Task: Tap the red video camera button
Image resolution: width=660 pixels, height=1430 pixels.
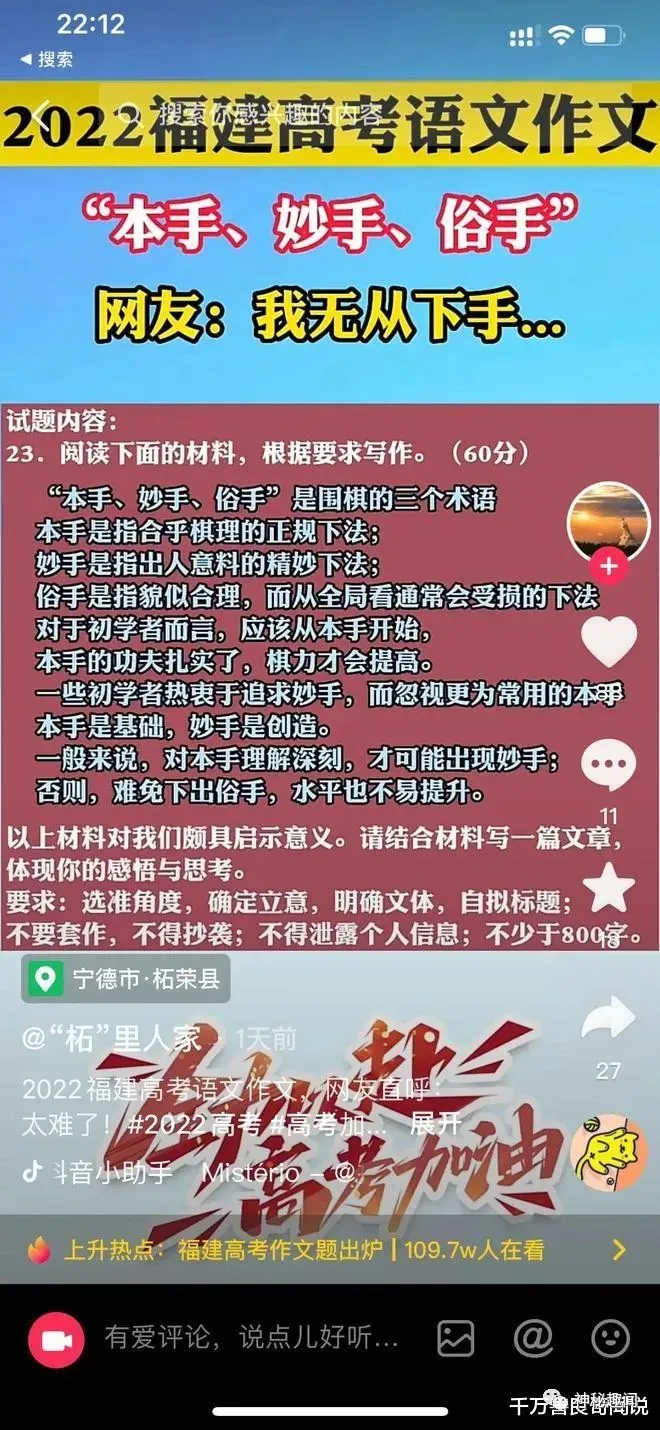Action: pos(56,1339)
